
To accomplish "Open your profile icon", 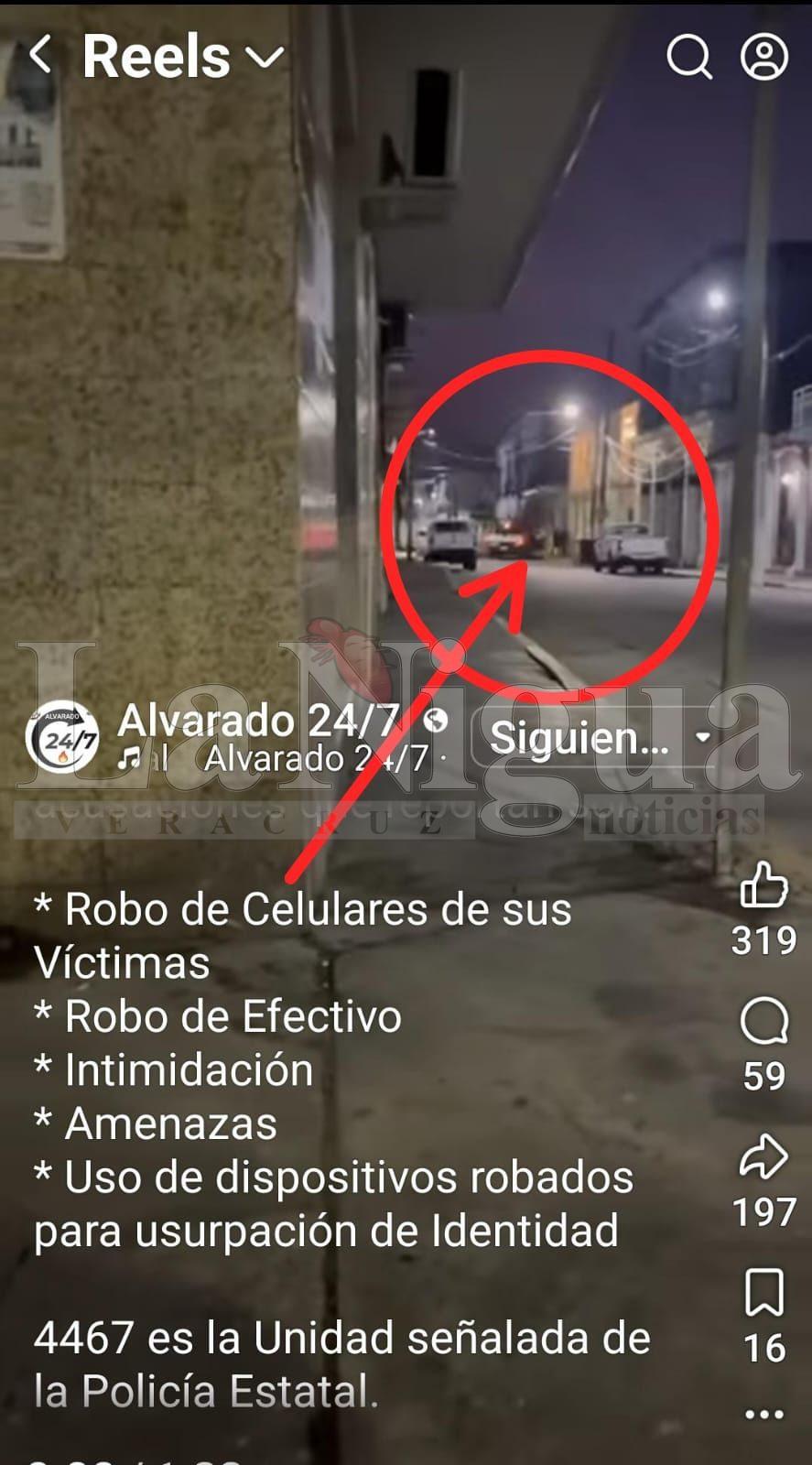I will pyautogui.click(x=763, y=58).
